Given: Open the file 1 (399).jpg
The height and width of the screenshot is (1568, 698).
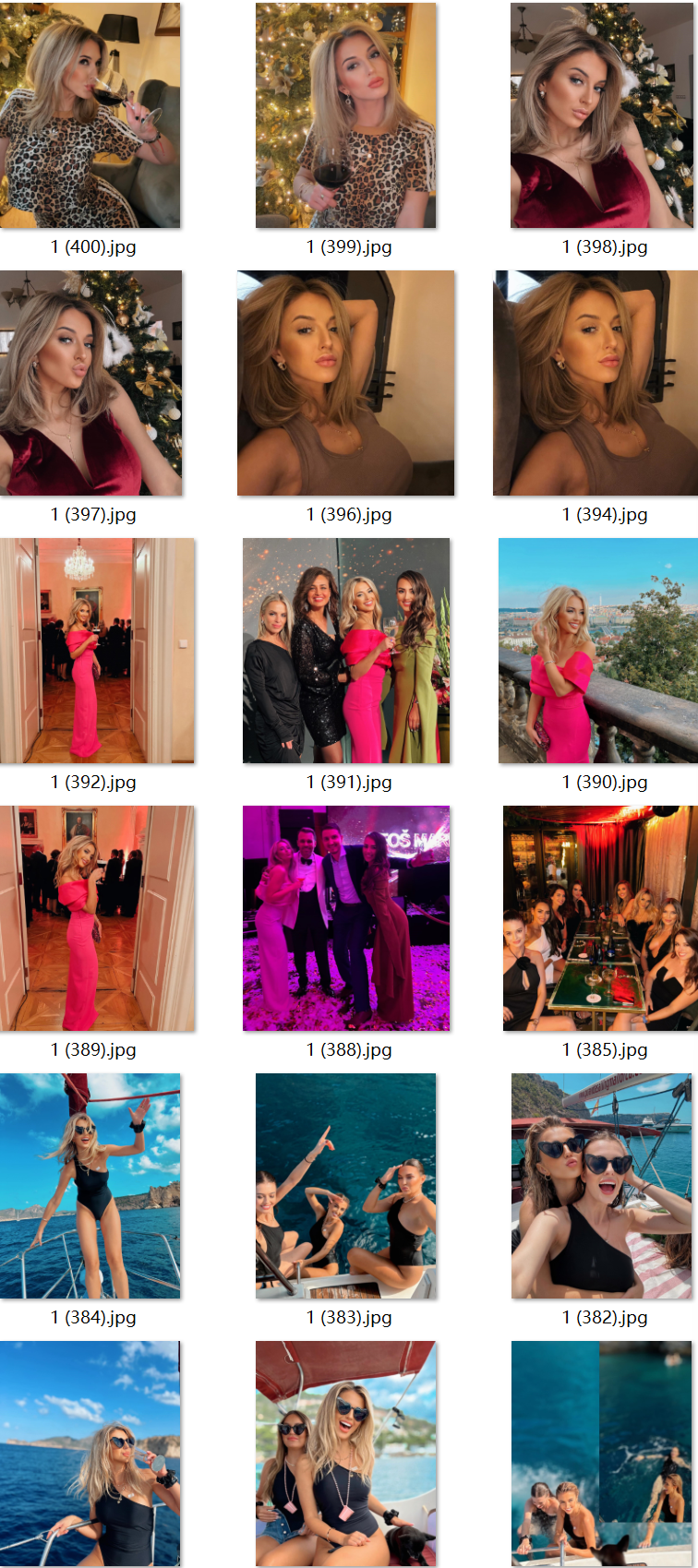Looking at the screenshot, I should 345,115.
